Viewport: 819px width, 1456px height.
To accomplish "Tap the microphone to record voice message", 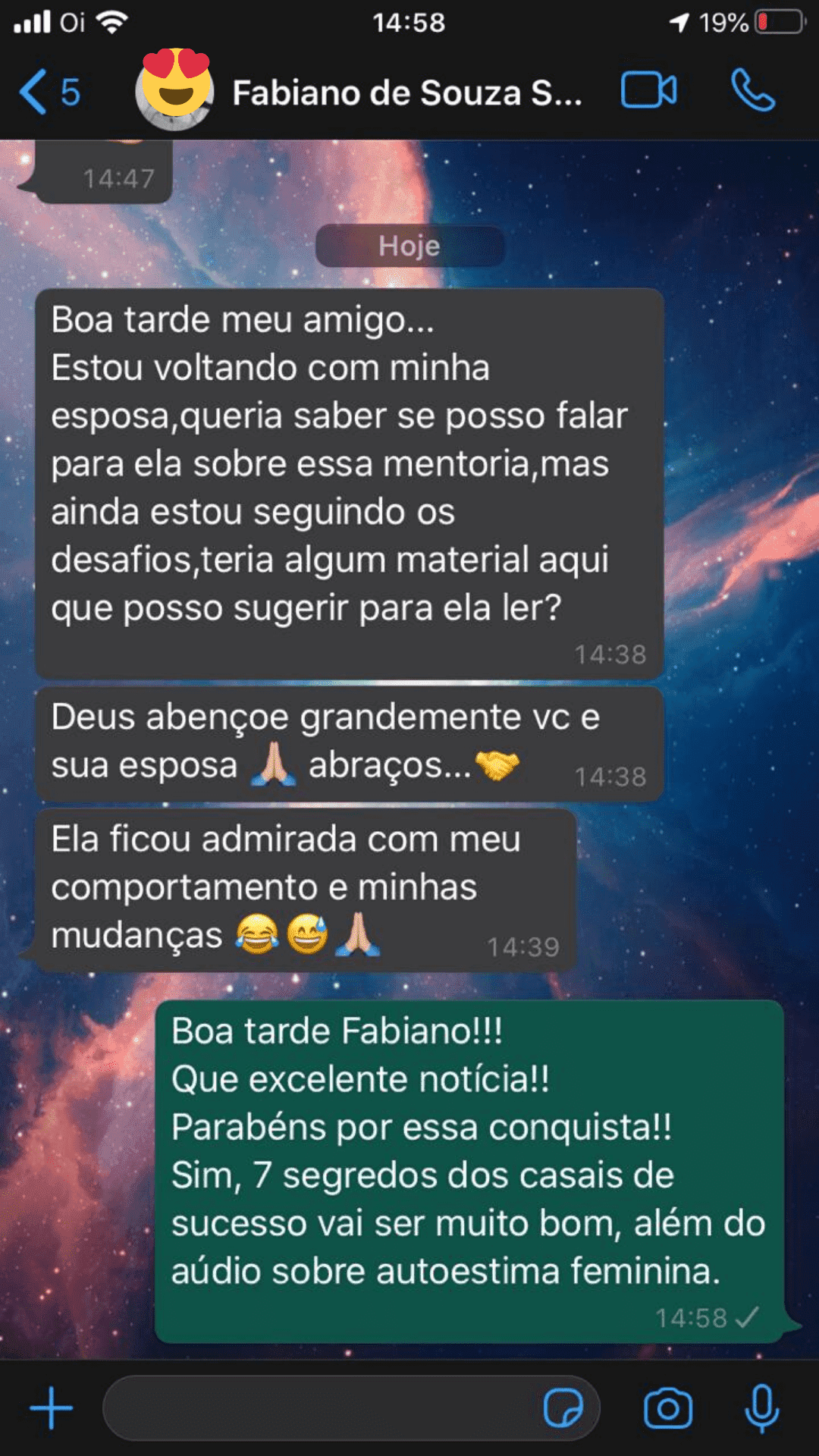I will (762, 1407).
